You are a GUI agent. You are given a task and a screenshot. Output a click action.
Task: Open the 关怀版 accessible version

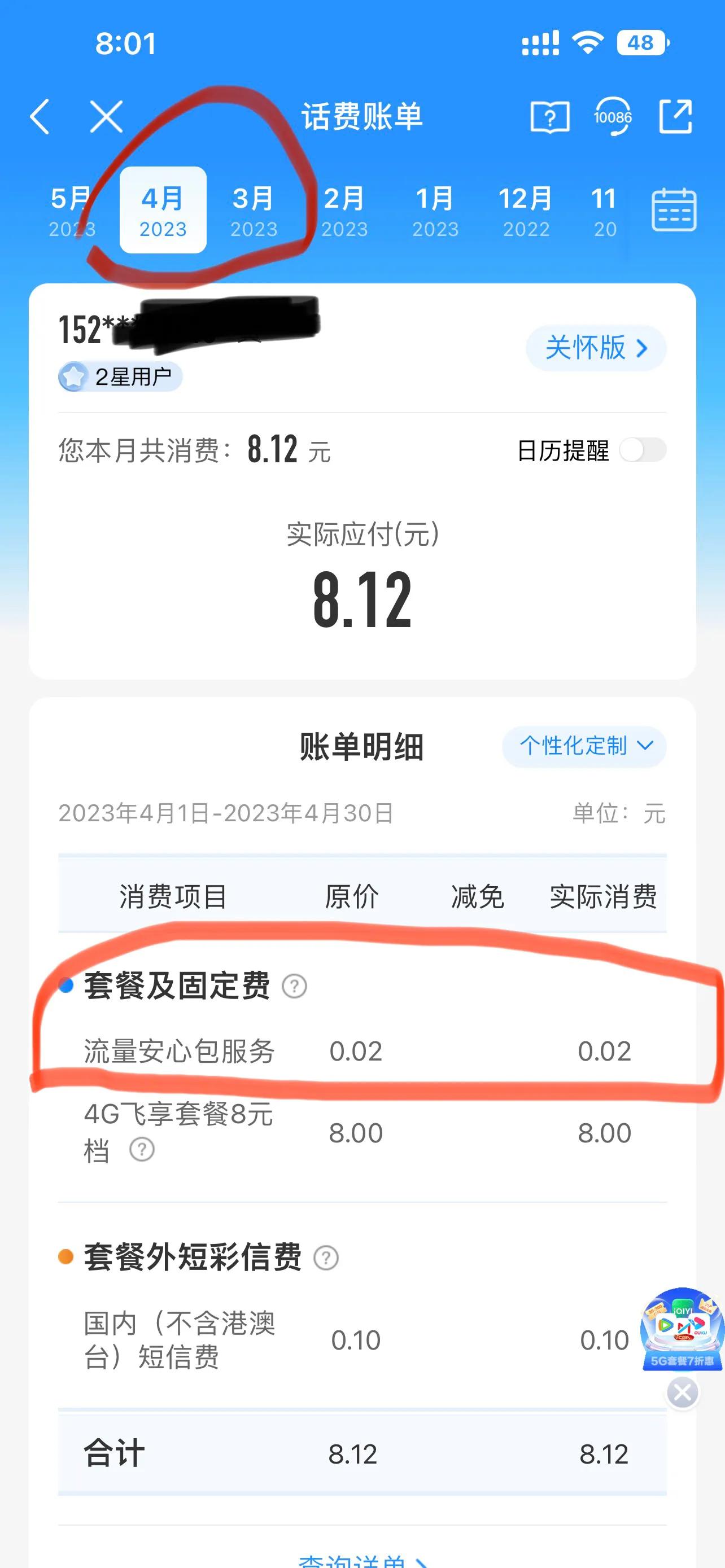pyautogui.click(x=586, y=348)
